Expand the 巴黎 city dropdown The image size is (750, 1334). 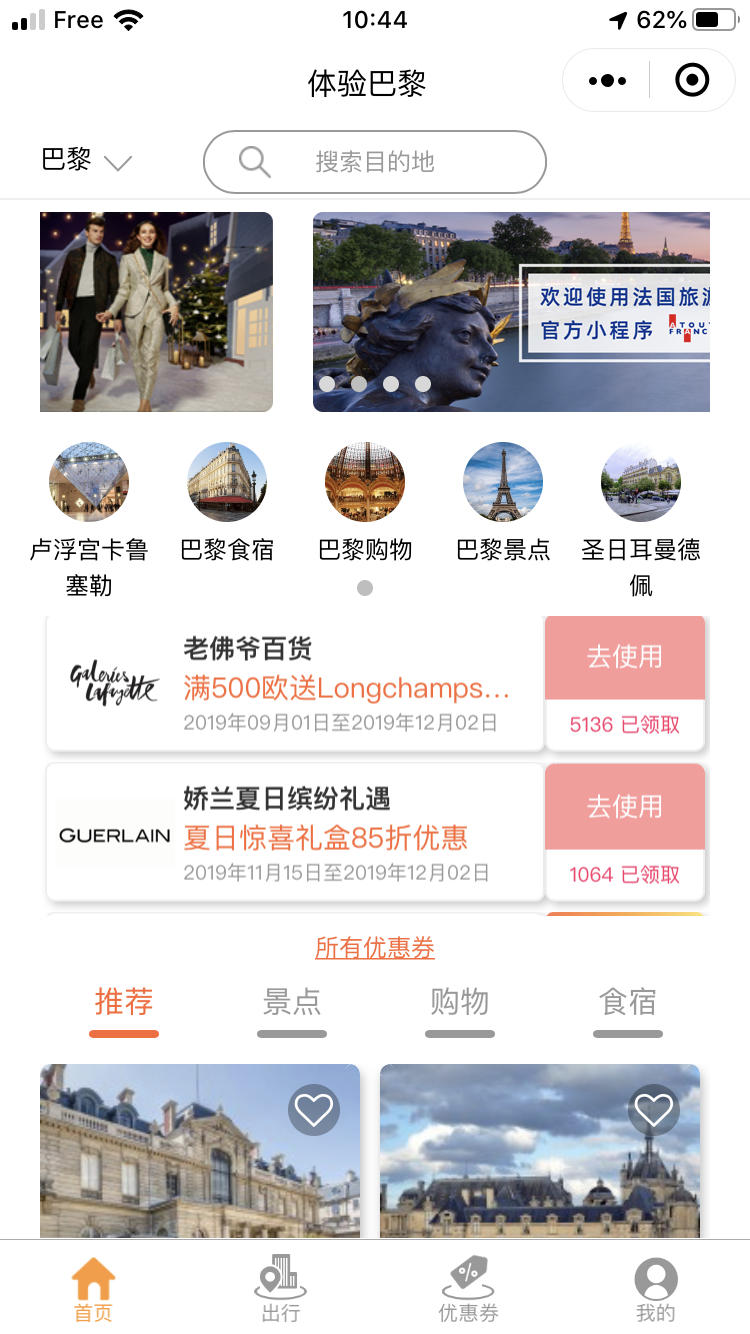pos(87,160)
